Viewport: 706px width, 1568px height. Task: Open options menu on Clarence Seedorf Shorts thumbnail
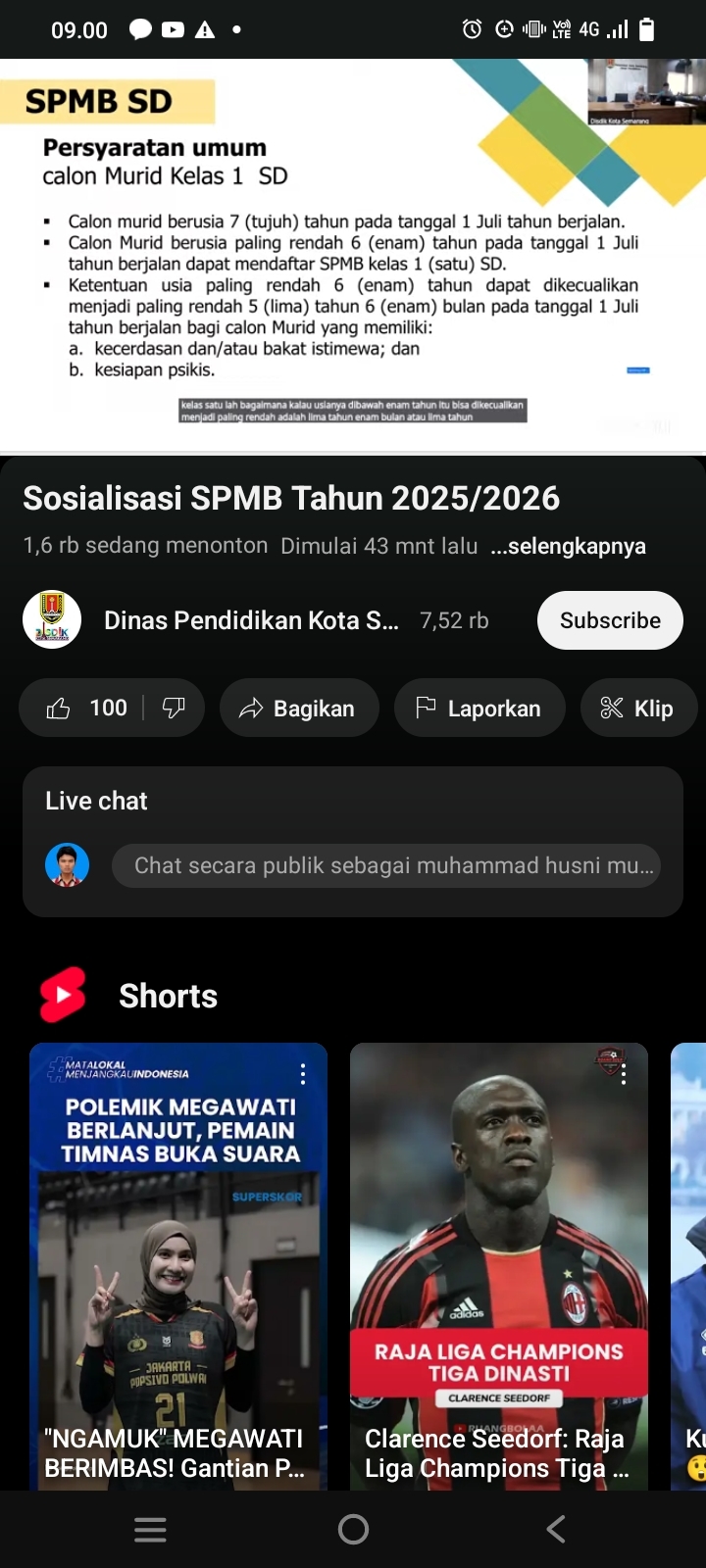pos(623,1074)
